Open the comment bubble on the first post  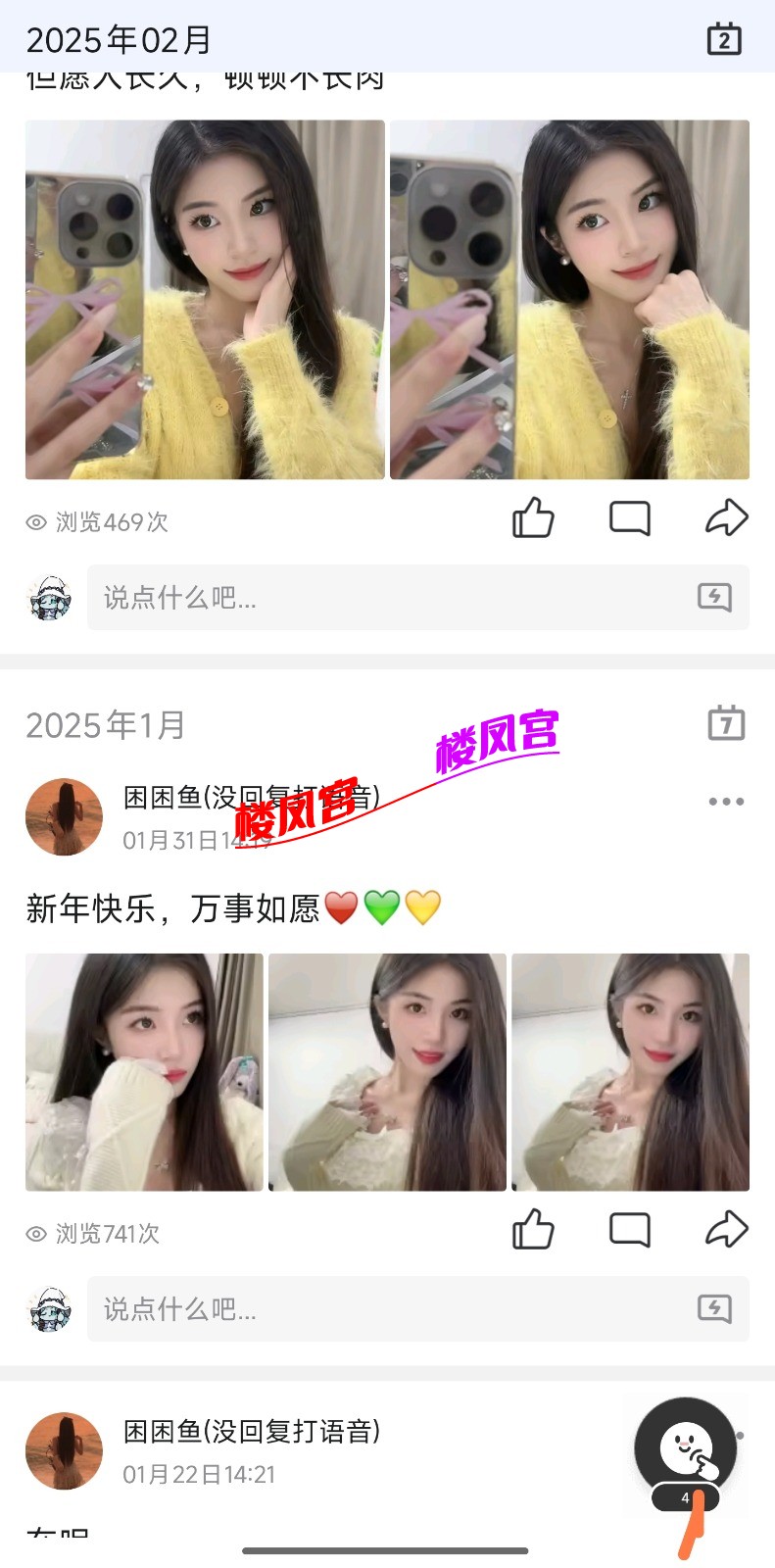(x=630, y=517)
